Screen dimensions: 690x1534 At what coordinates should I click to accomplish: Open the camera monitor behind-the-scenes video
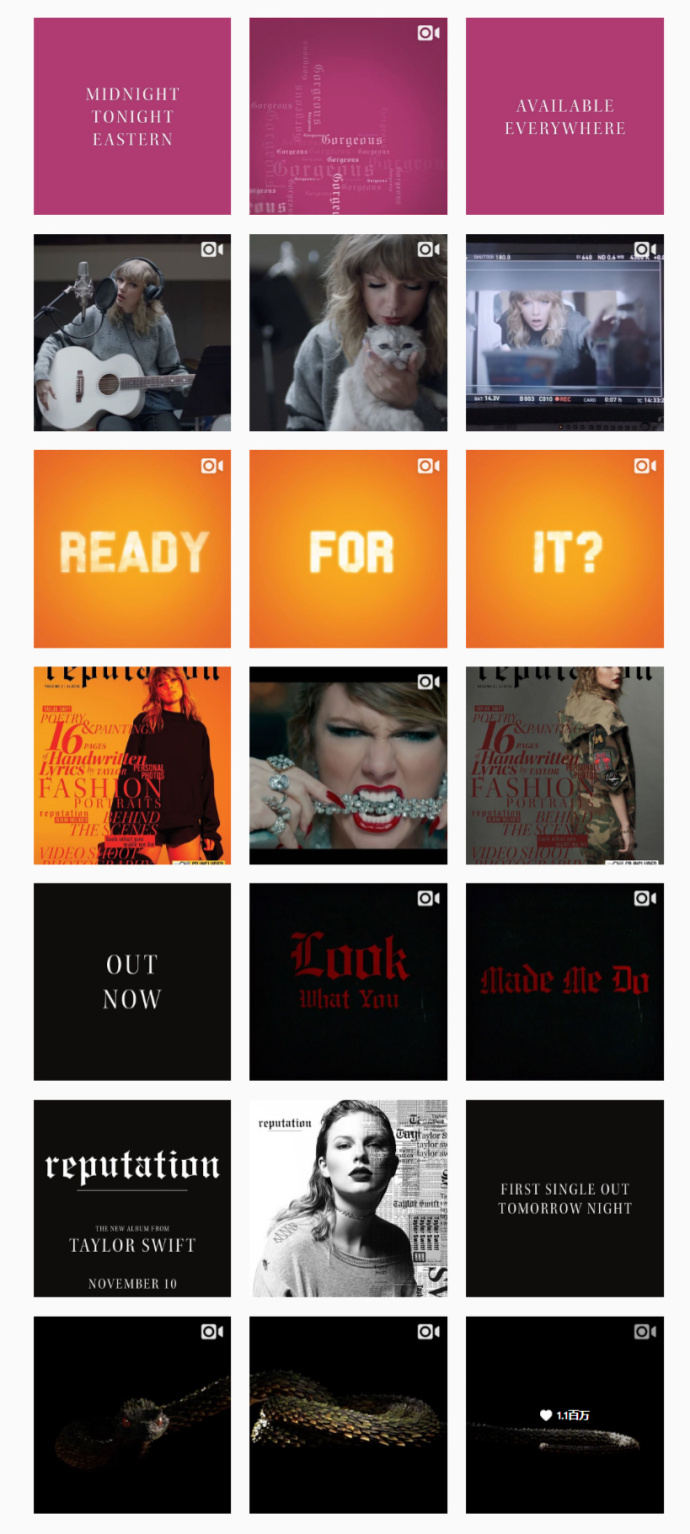pos(564,332)
